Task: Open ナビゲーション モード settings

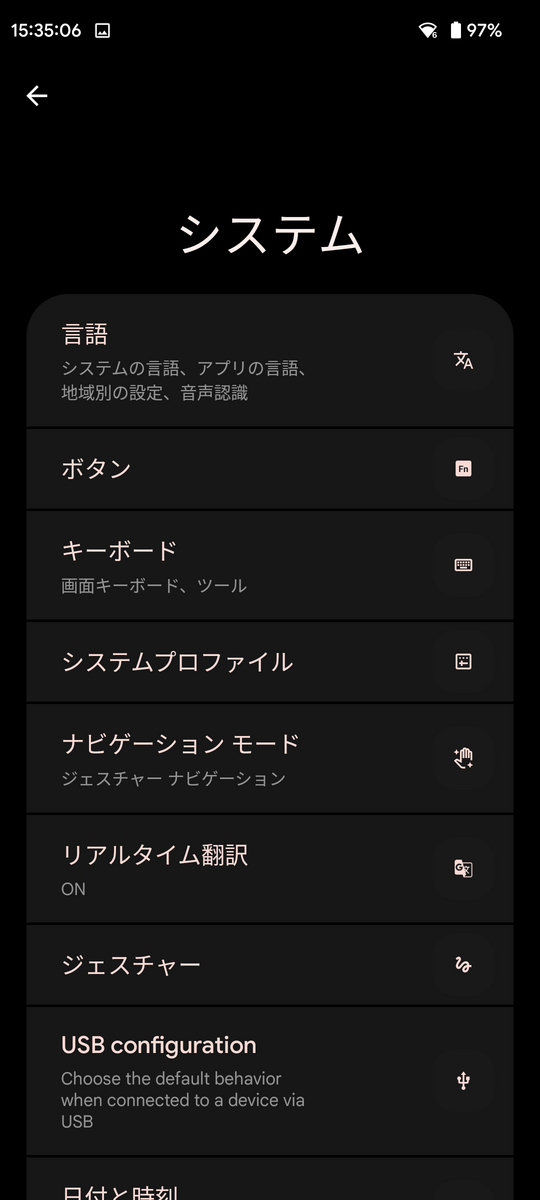Action: (270, 758)
